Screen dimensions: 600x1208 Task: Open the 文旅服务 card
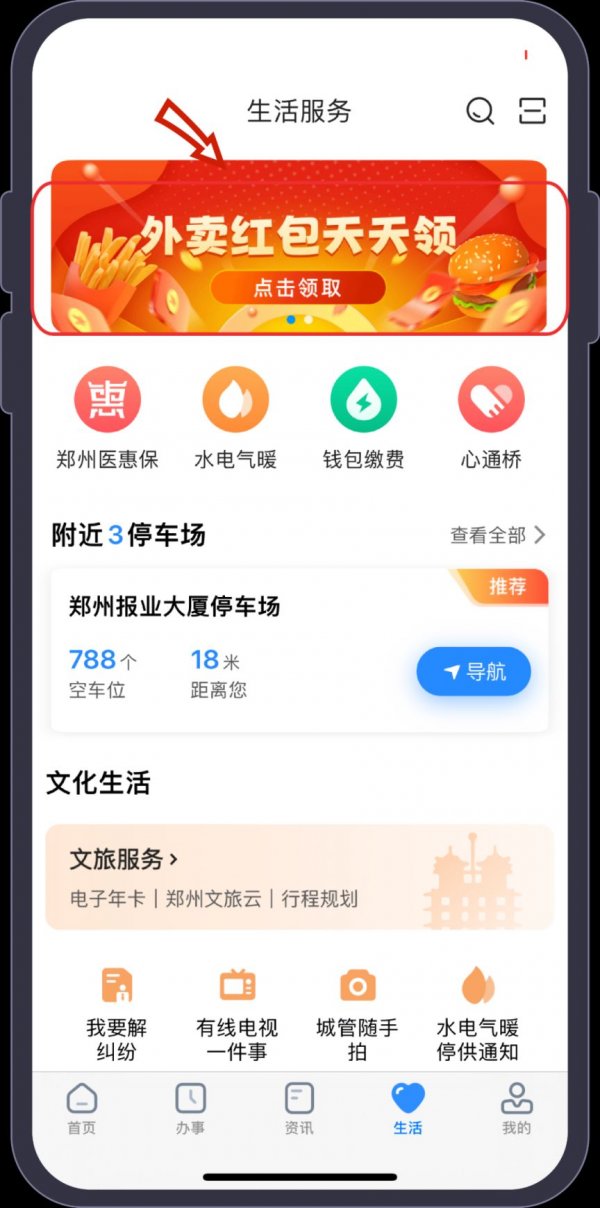point(299,877)
